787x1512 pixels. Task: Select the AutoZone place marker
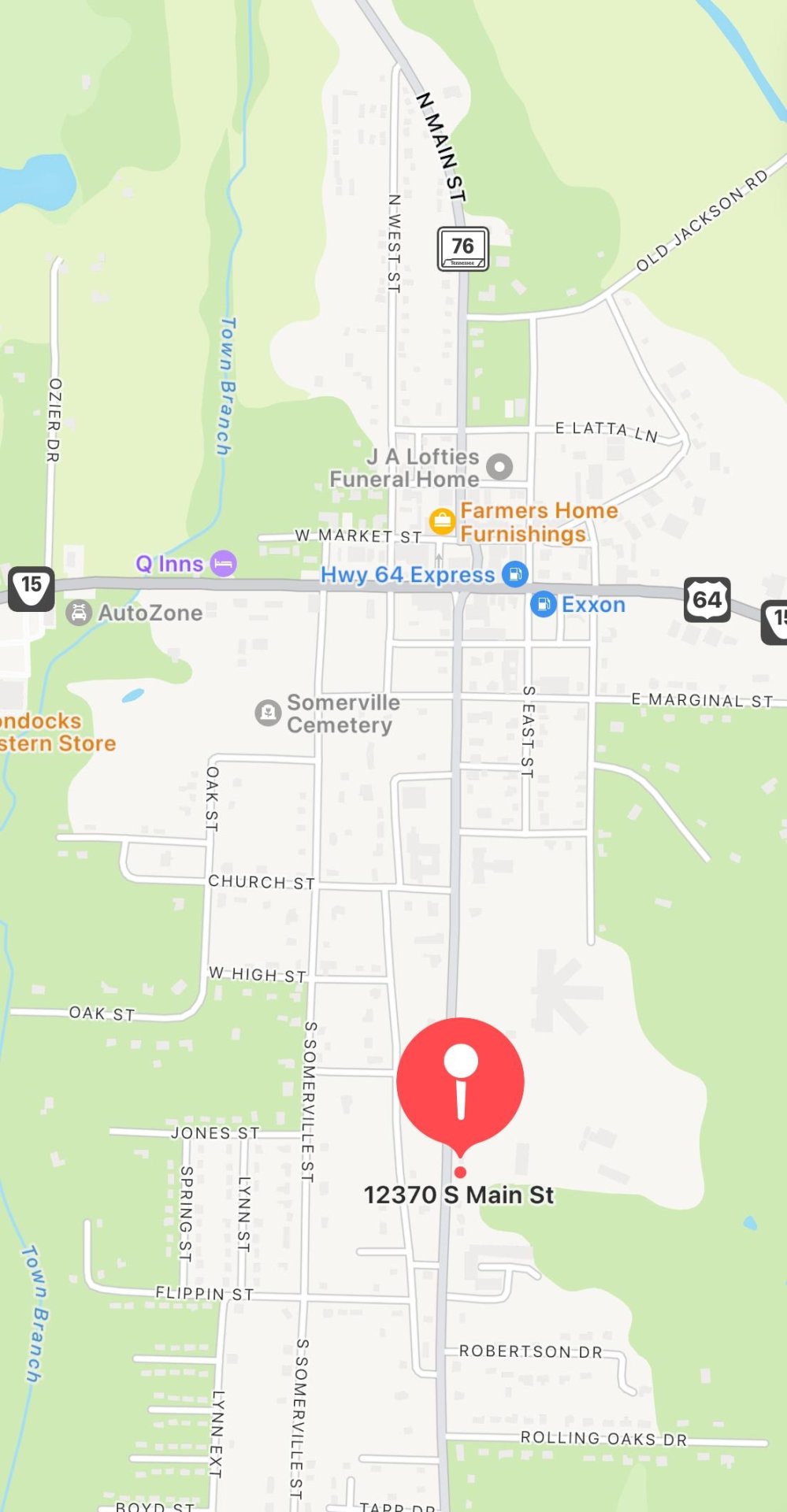coord(79,613)
